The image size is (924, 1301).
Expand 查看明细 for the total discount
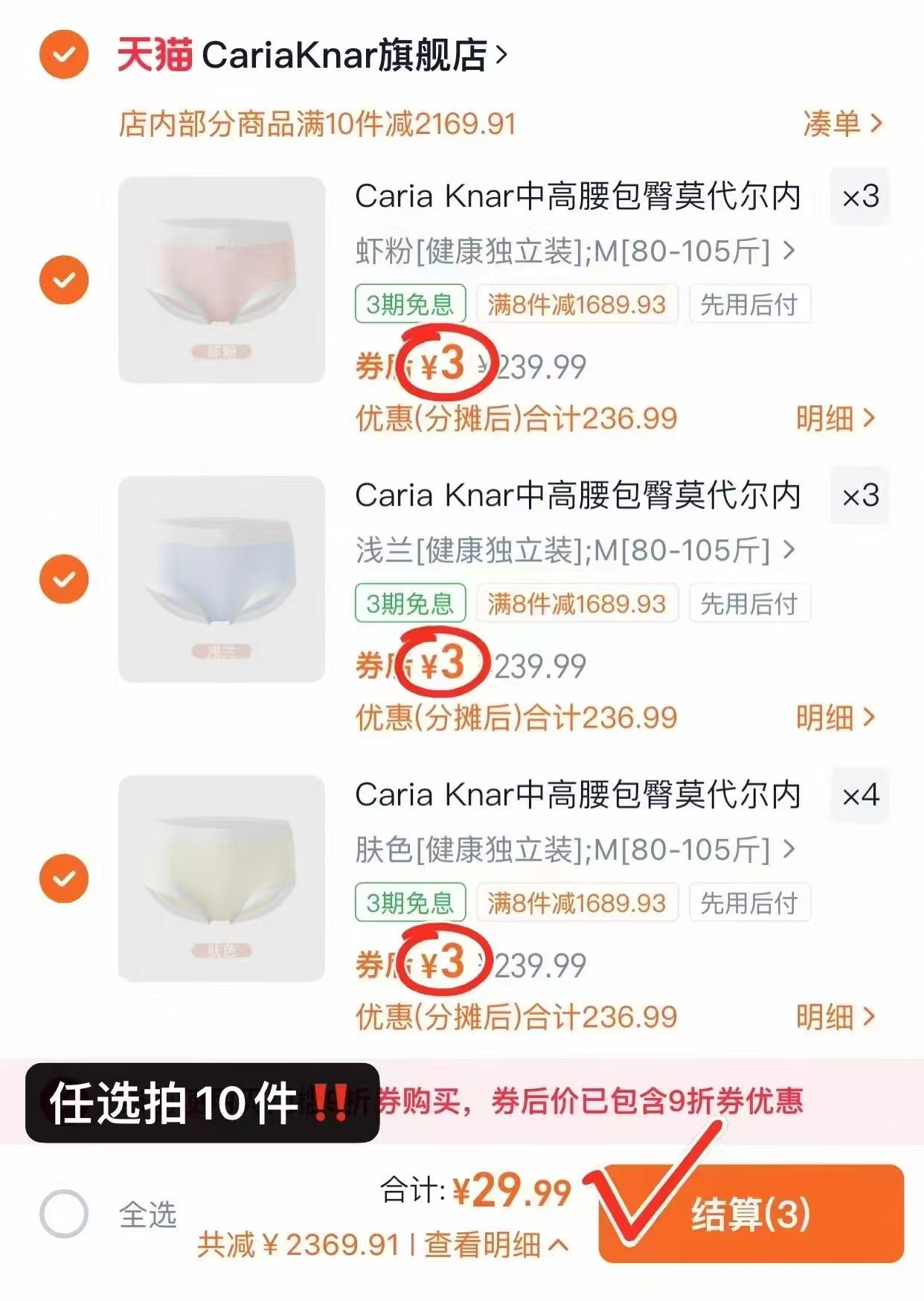[496, 1244]
